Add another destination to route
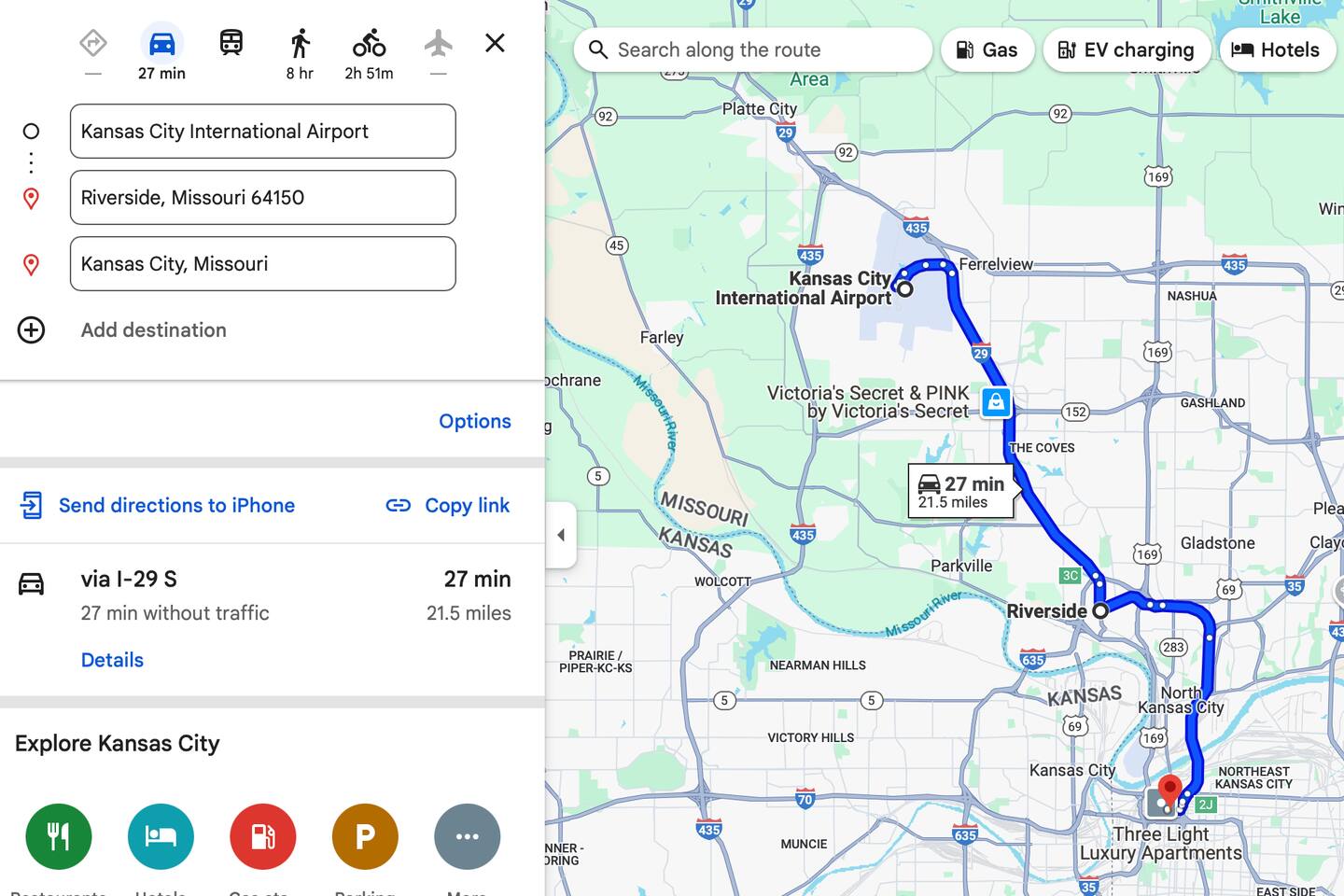1344x896 pixels. (x=153, y=330)
